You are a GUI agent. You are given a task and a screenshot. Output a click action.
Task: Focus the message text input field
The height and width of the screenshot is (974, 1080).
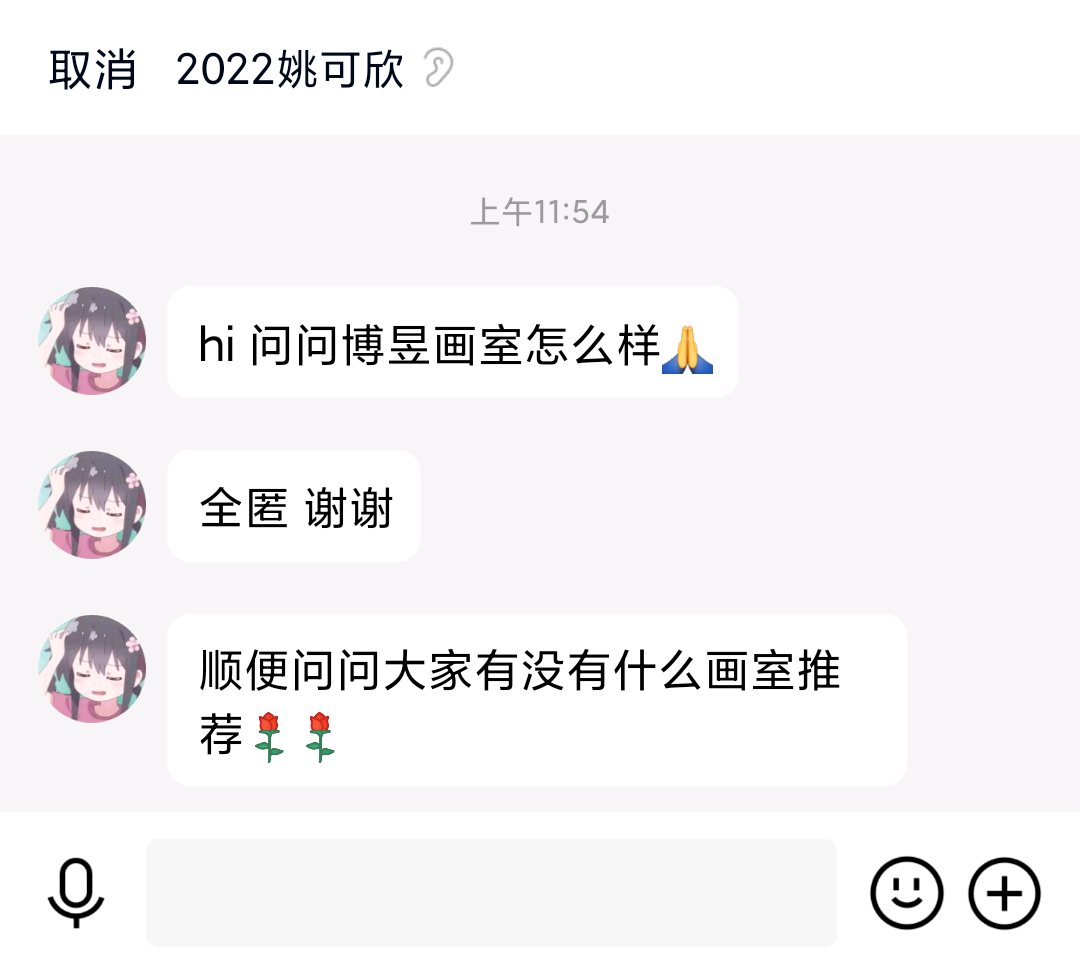[x=491, y=893]
